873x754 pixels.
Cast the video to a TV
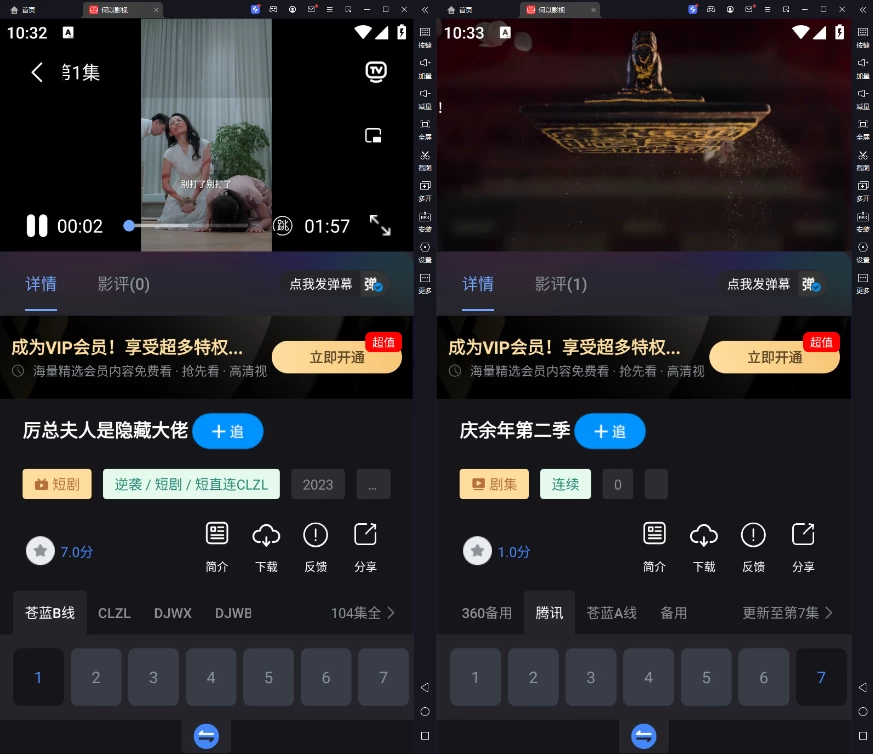[x=376, y=72]
